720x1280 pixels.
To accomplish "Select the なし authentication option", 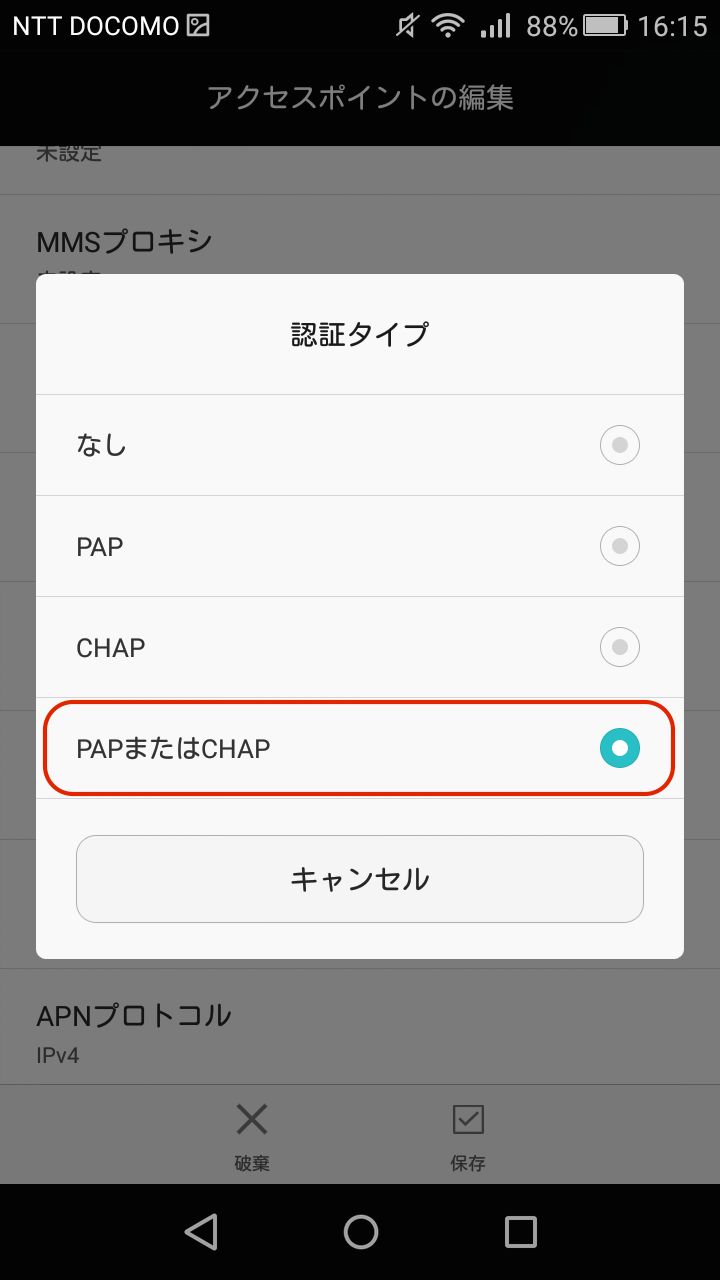I will point(360,445).
